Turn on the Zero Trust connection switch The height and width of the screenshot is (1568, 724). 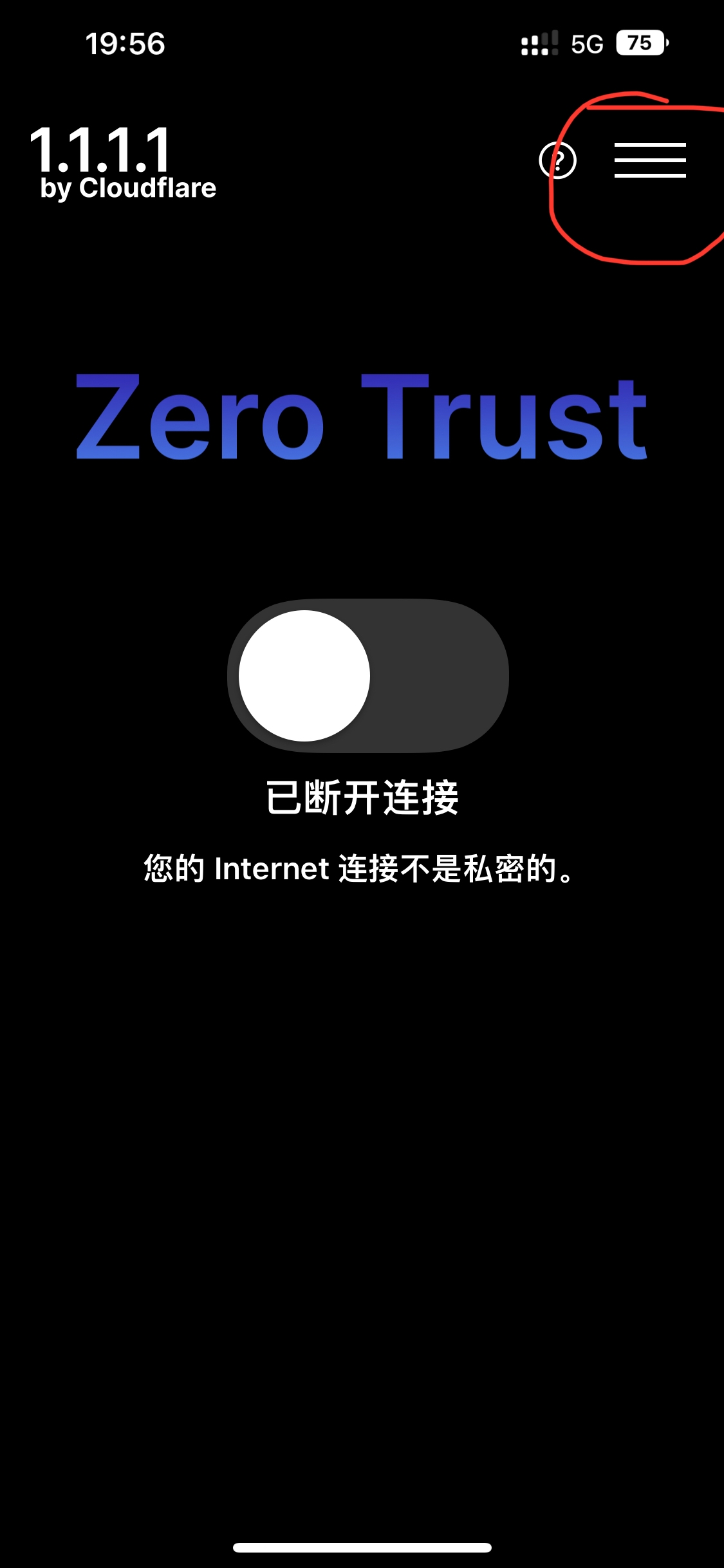[367, 676]
